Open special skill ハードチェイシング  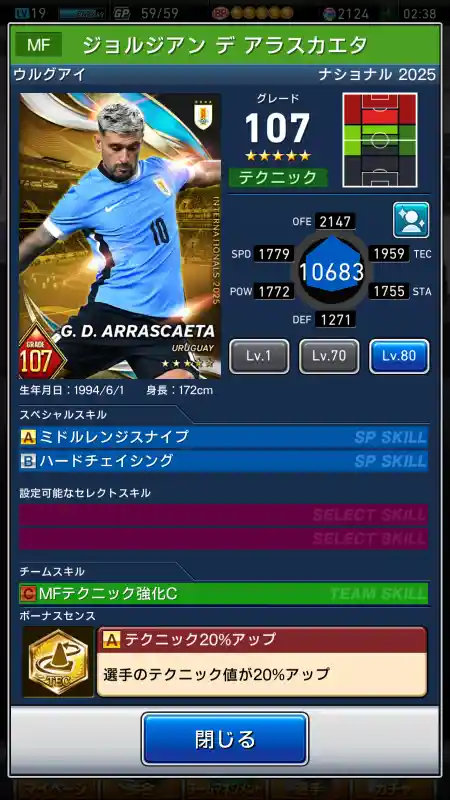(223, 461)
